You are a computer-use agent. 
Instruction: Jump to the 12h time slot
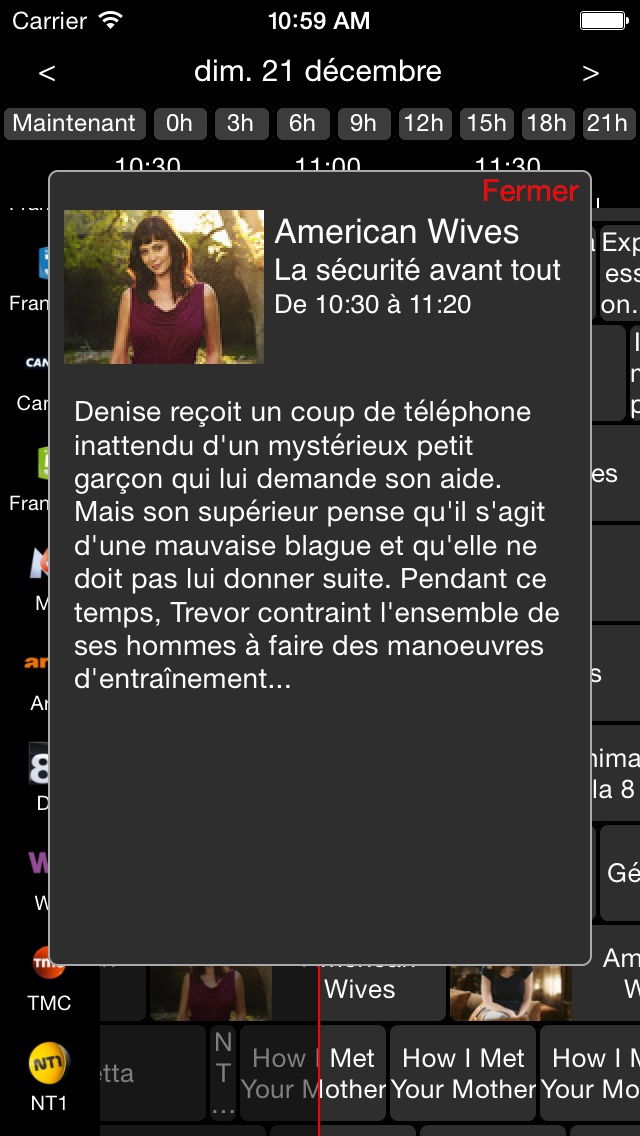coord(424,124)
